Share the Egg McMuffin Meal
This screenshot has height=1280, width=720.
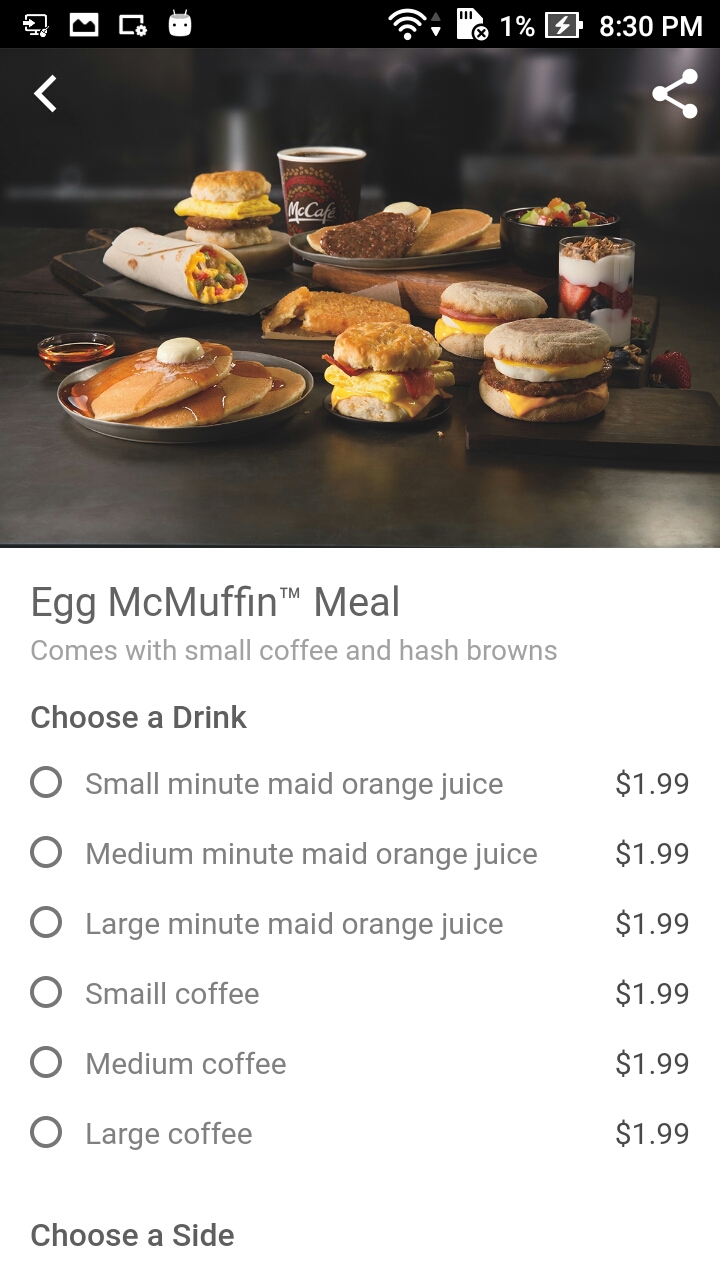point(674,94)
